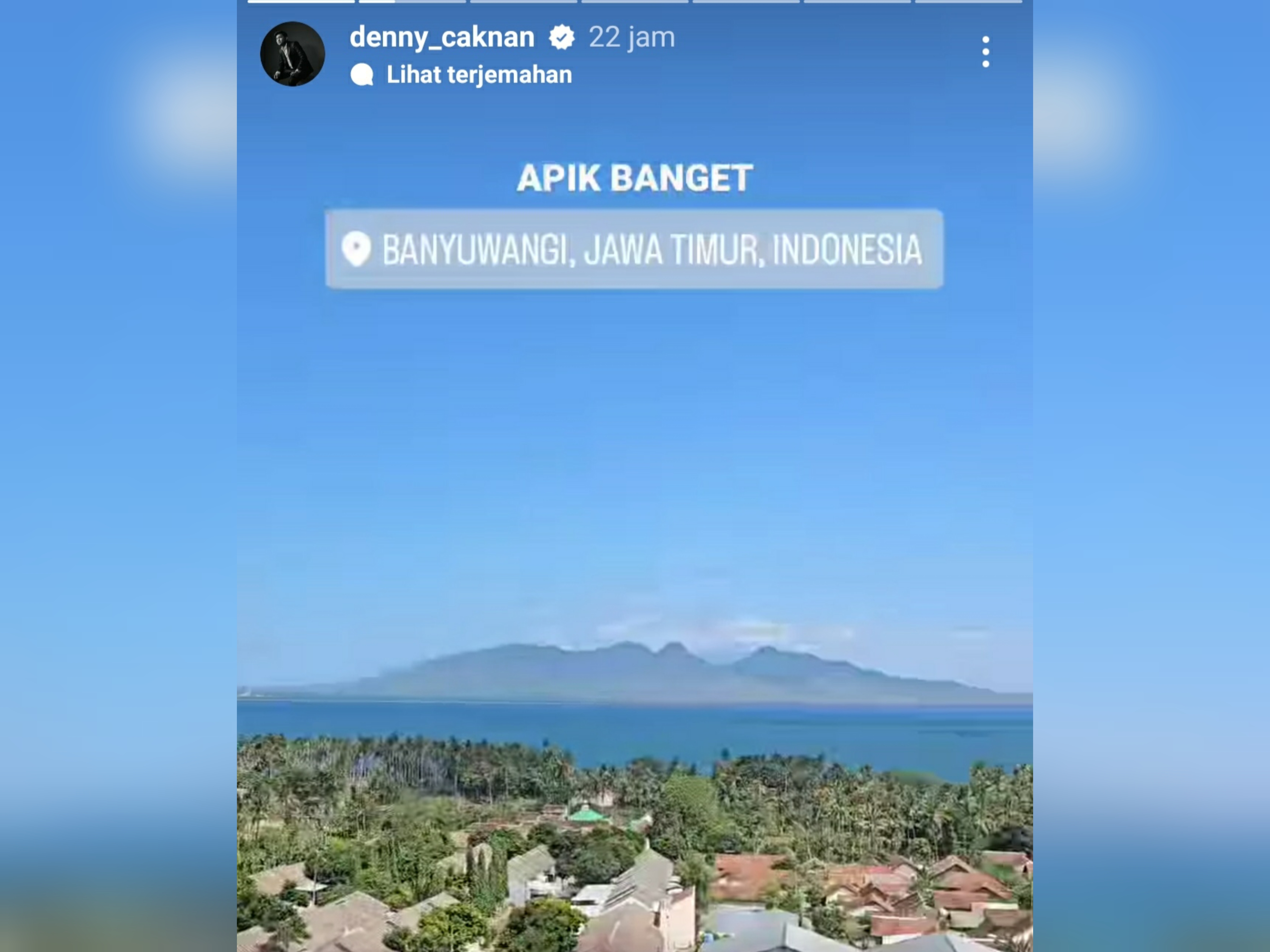Open Banyuwangi, Jawa Timur location sticker
The width and height of the screenshot is (1270, 952).
point(634,249)
